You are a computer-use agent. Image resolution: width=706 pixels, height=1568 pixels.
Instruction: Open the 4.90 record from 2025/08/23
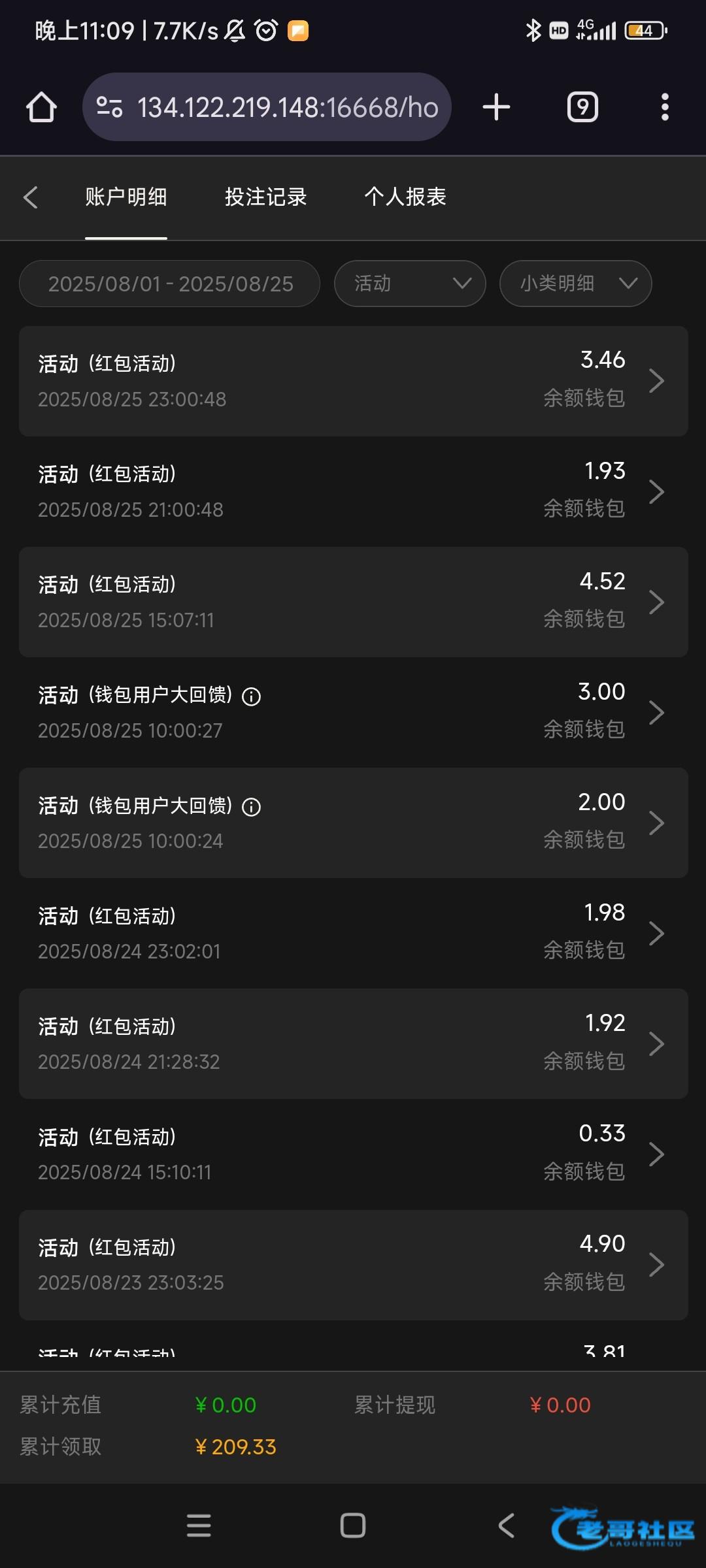point(353,1265)
